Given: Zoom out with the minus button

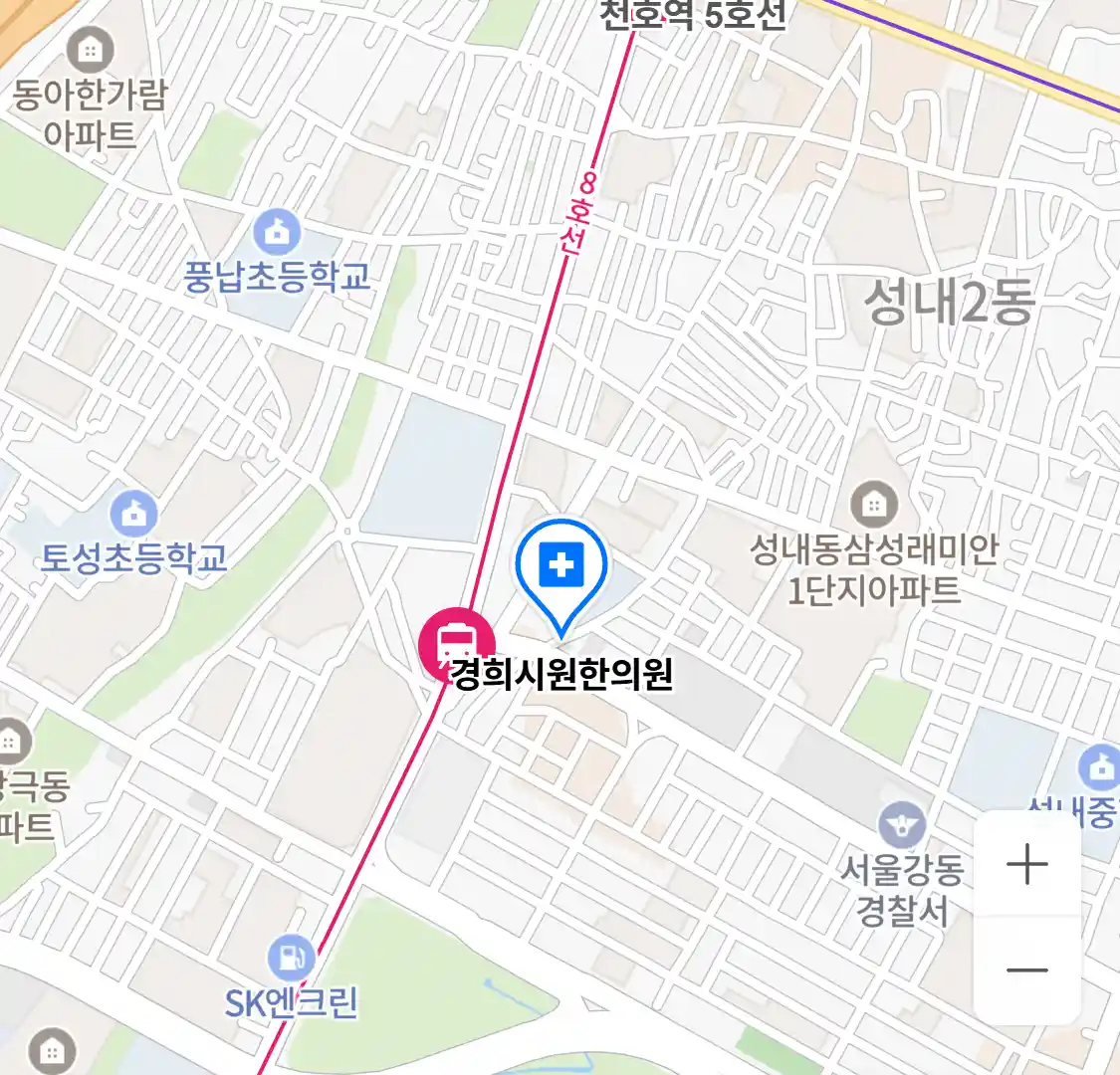Looking at the screenshot, I should (x=1026, y=970).
